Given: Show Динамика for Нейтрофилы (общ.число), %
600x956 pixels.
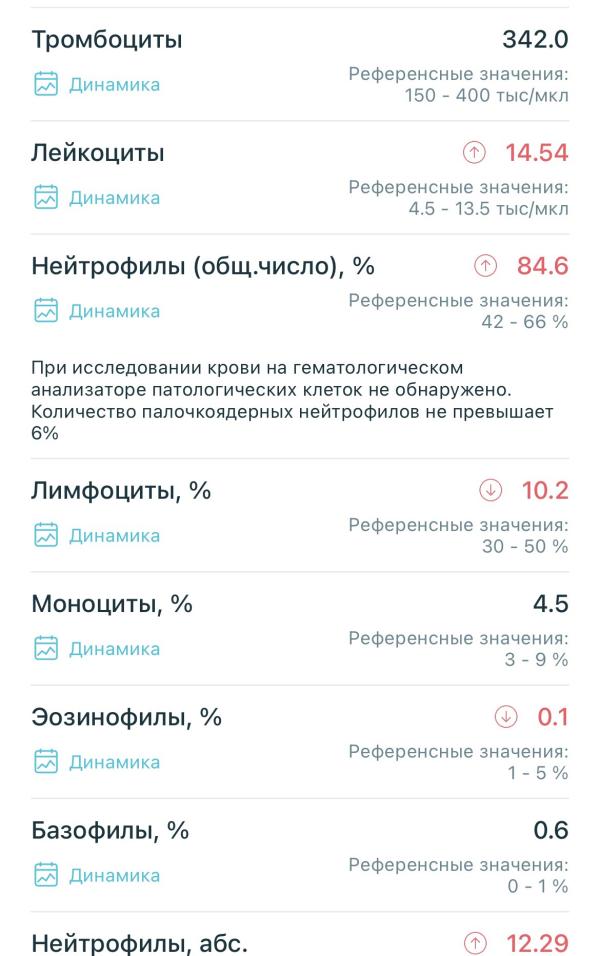Looking at the screenshot, I should tap(96, 311).
